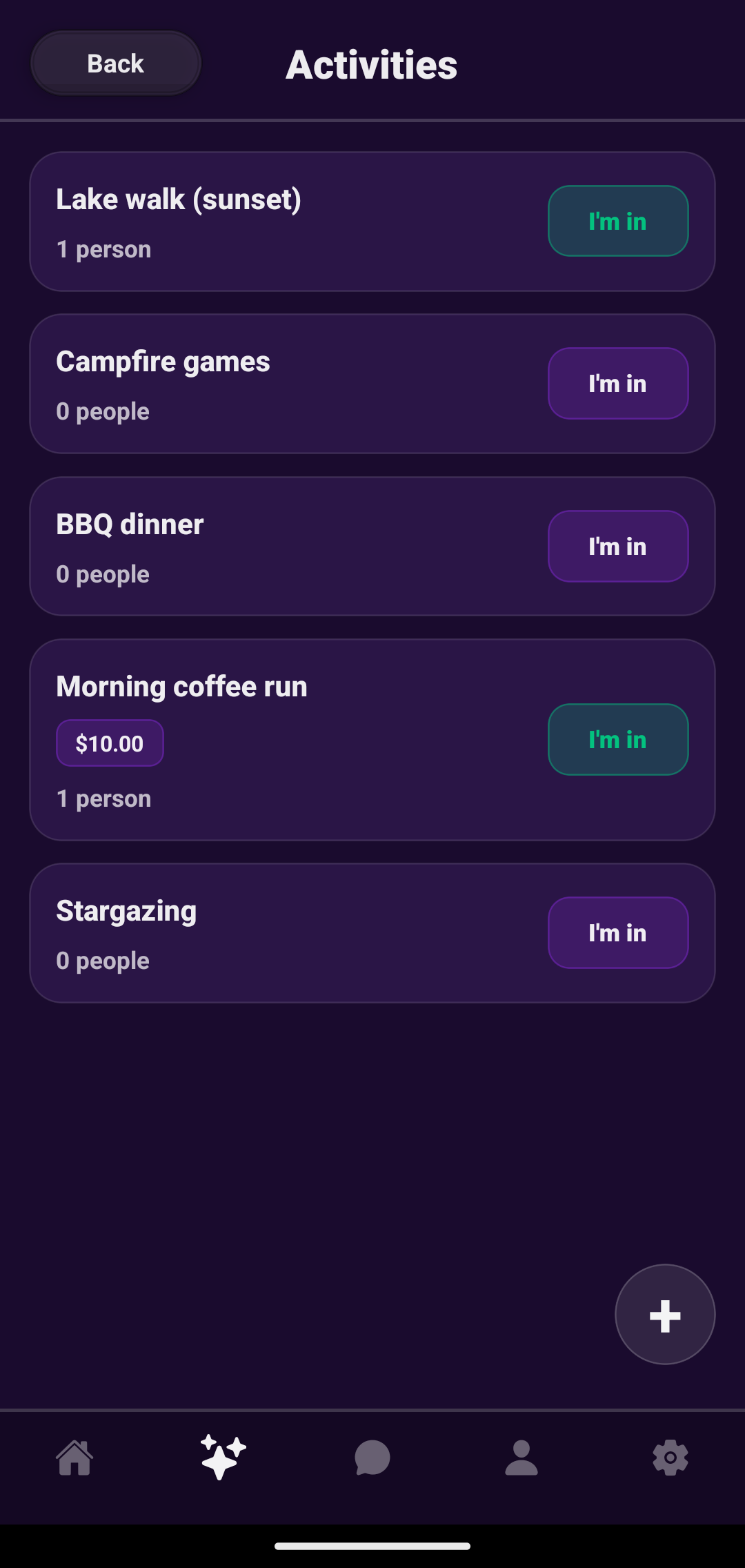Switch to the profile person tab
Screen dimensions: 745x1568
point(521,1458)
